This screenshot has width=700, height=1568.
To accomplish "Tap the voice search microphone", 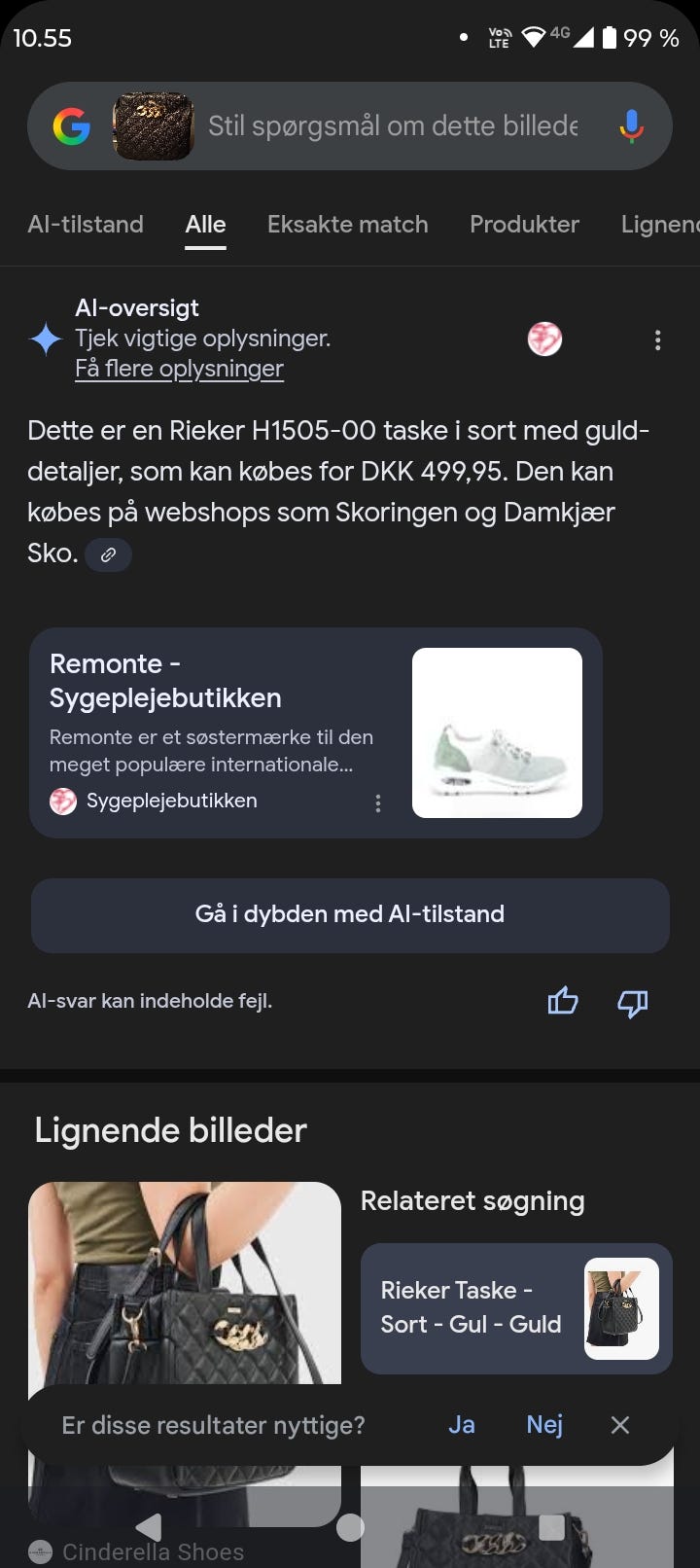I will point(631,126).
